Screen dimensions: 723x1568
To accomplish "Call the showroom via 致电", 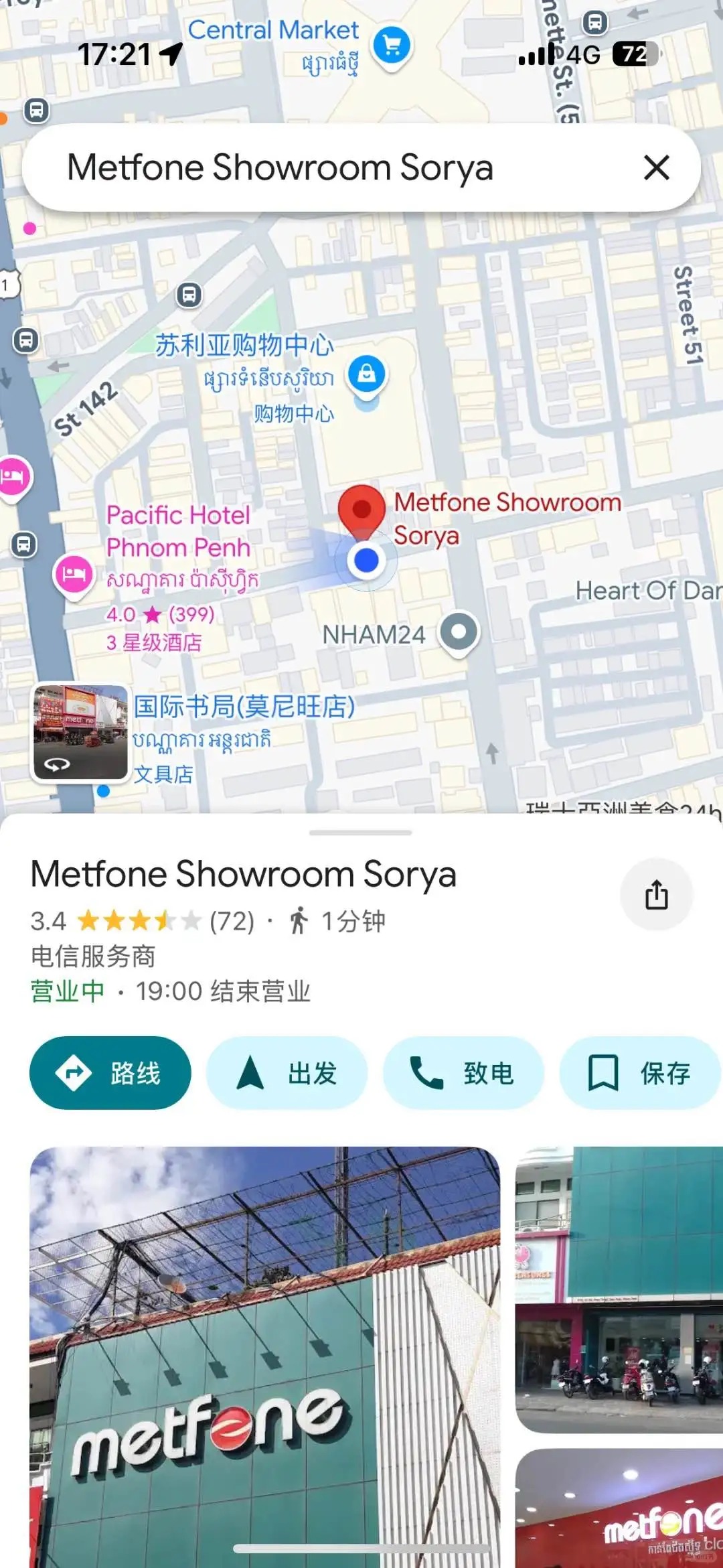I will tap(463, 1073).
